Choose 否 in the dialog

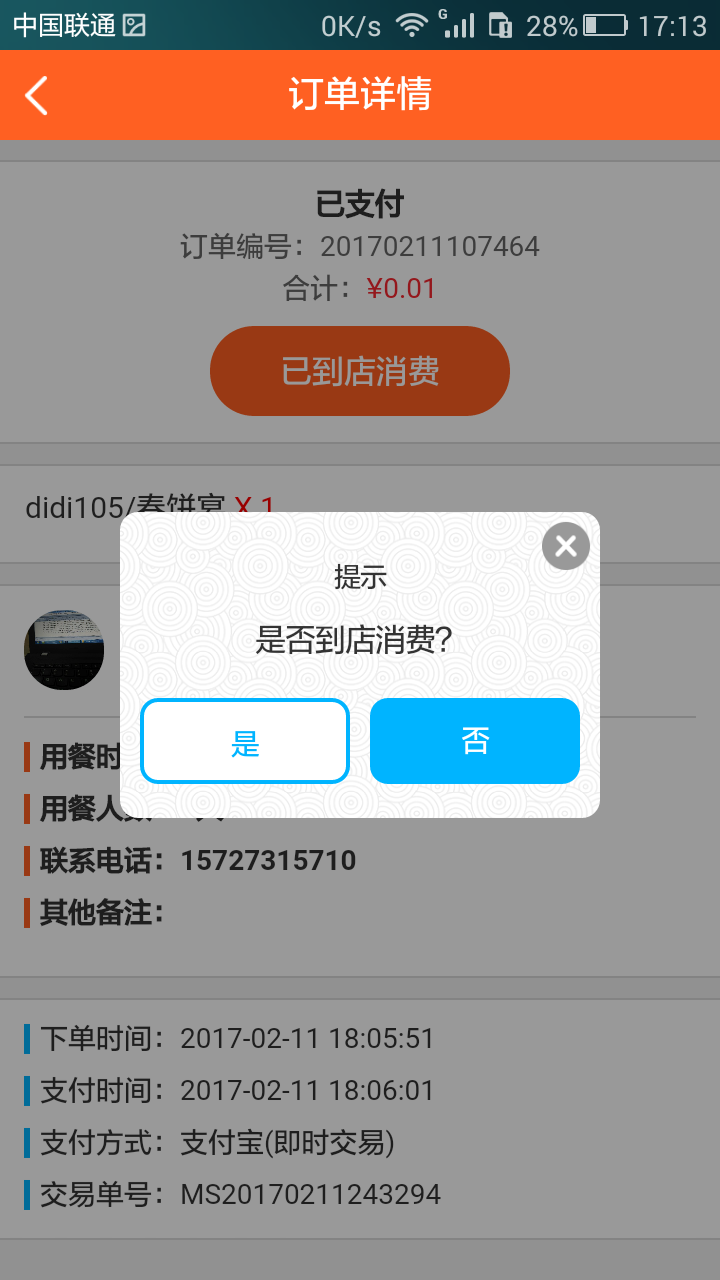[x=475, y=741]
